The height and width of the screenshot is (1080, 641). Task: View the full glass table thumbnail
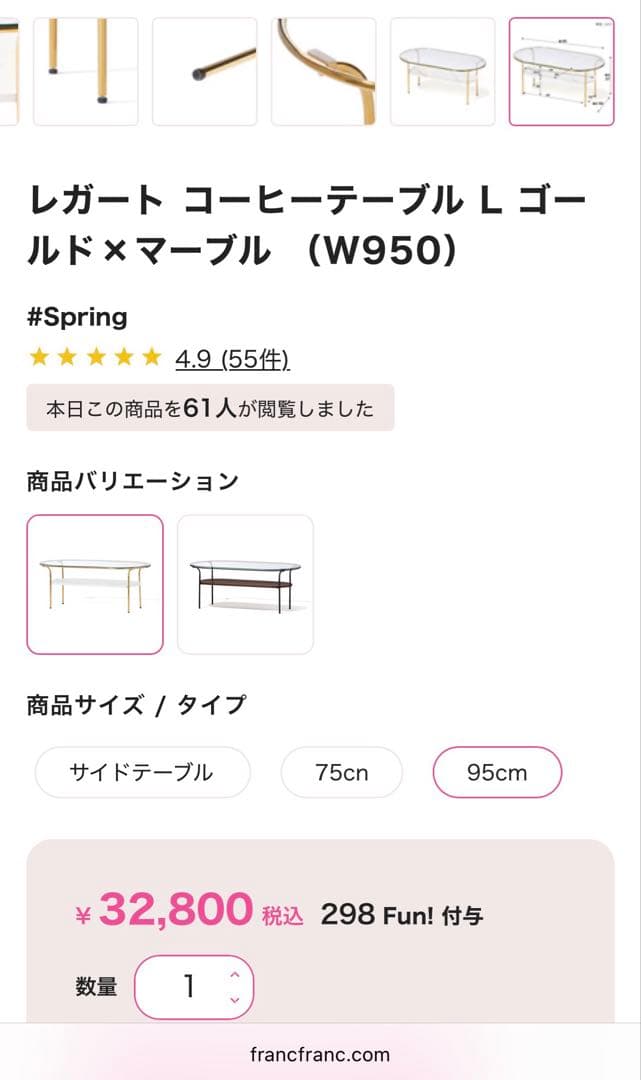[x=442, y=71]
